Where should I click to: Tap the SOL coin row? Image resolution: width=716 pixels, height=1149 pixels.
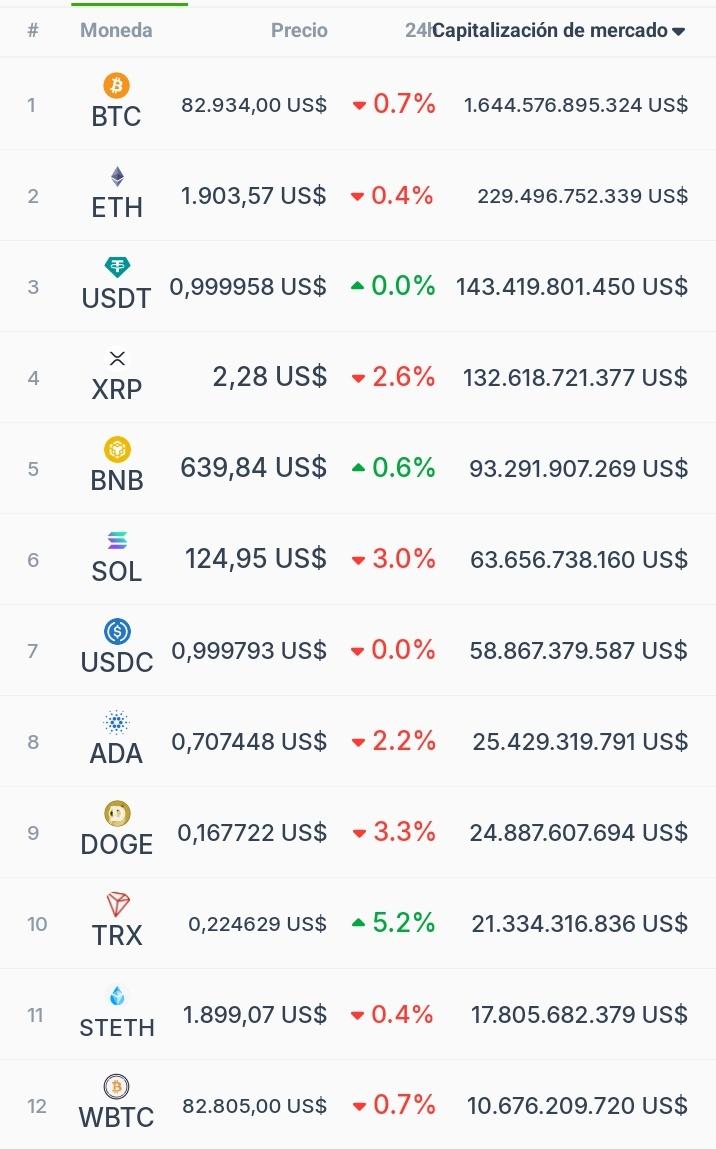click(x=358, y=559)
